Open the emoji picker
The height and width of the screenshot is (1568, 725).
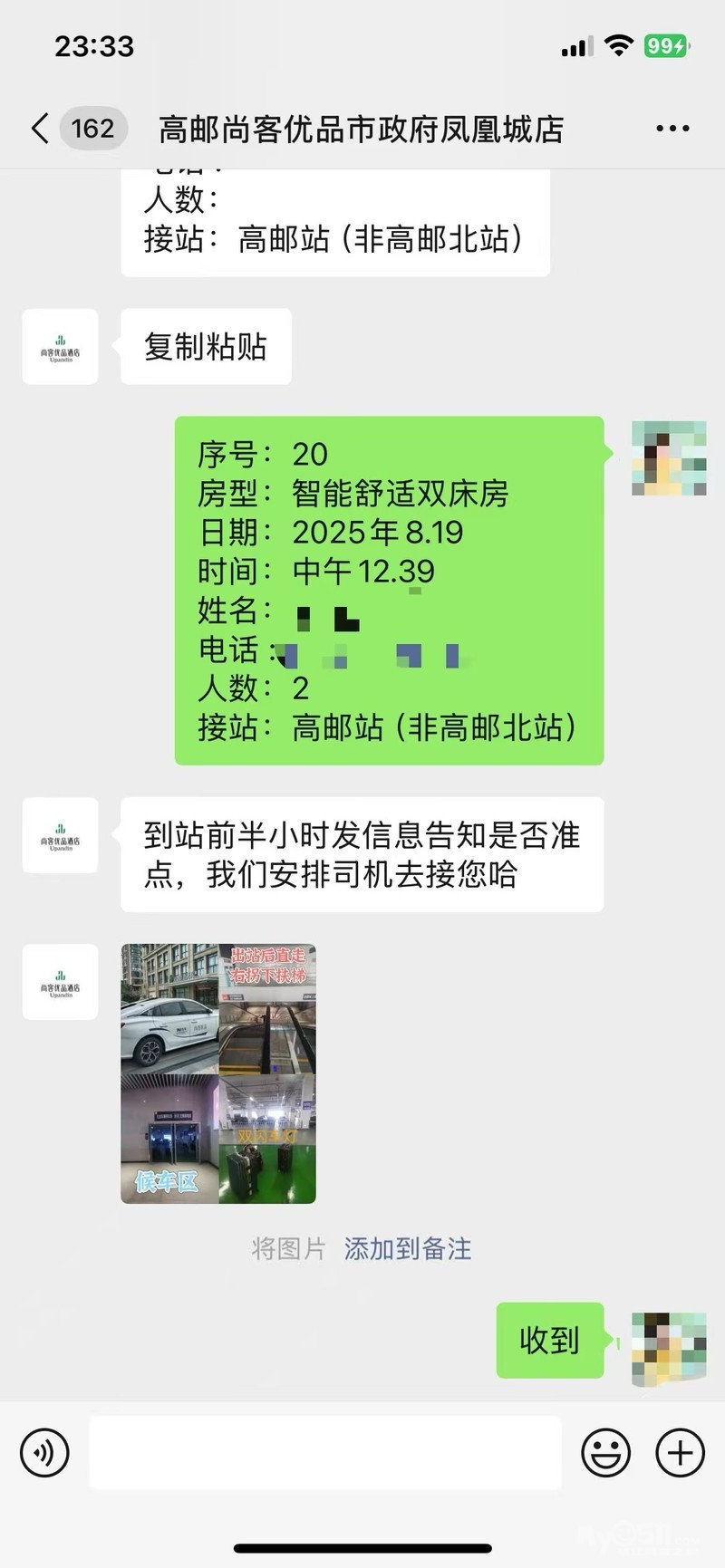pos(605,1453)
